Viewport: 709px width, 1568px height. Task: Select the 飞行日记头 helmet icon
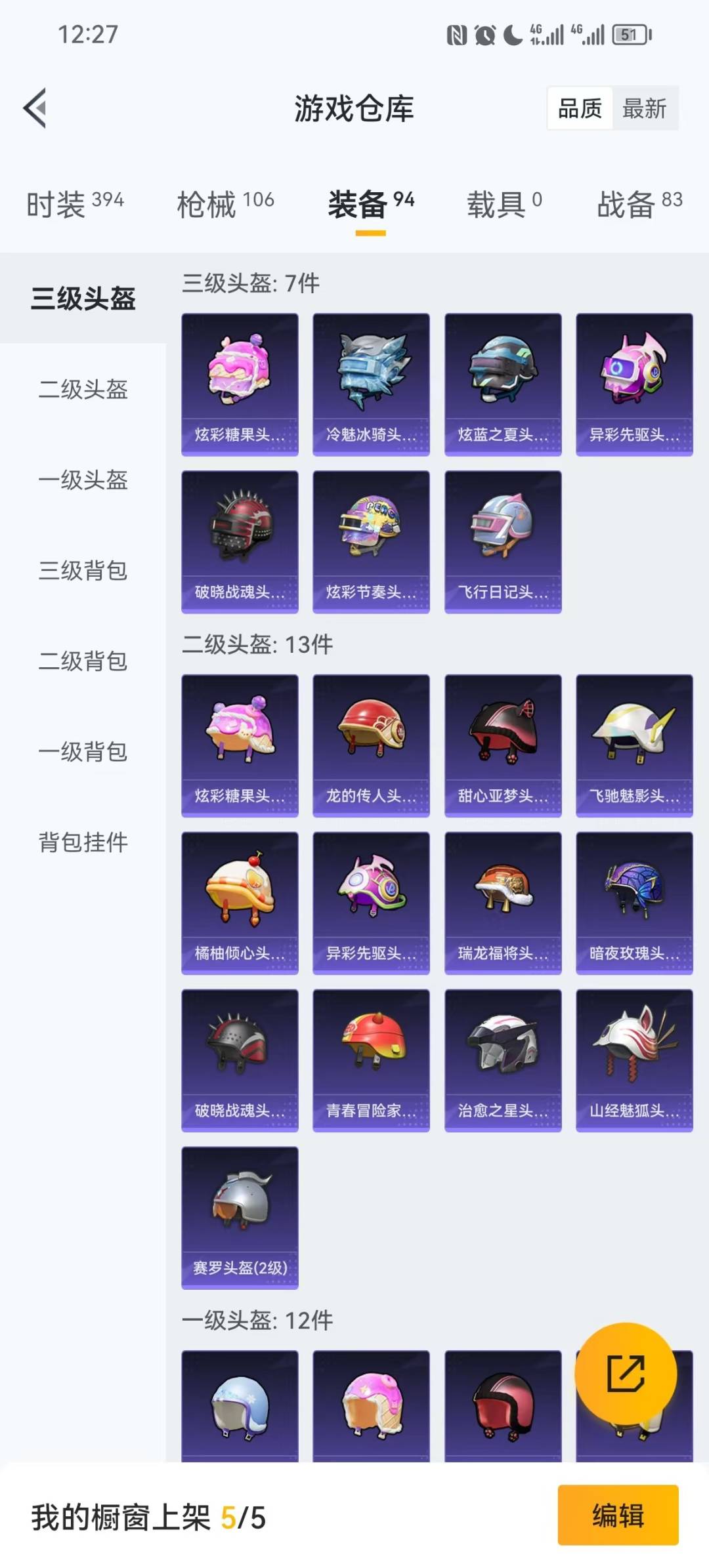pyautogui.click(x=502, y=540)
